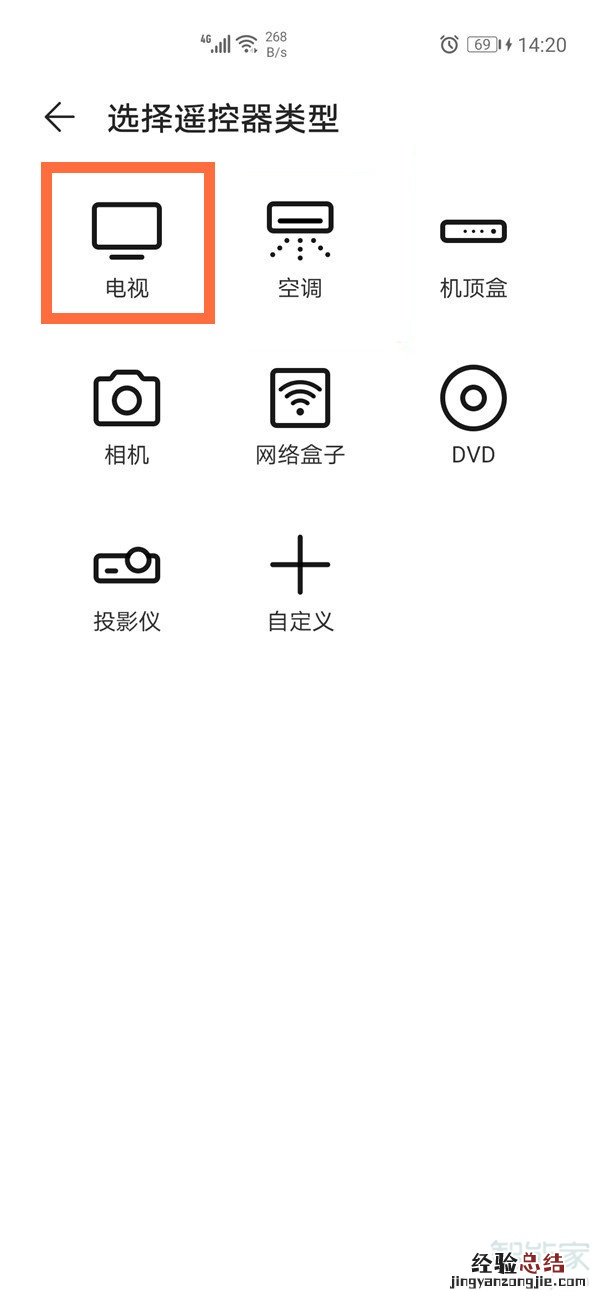Choose the DVD remote type
Image resolution: width=600 pixels, height=1300 pixels.
coord(473,412)
